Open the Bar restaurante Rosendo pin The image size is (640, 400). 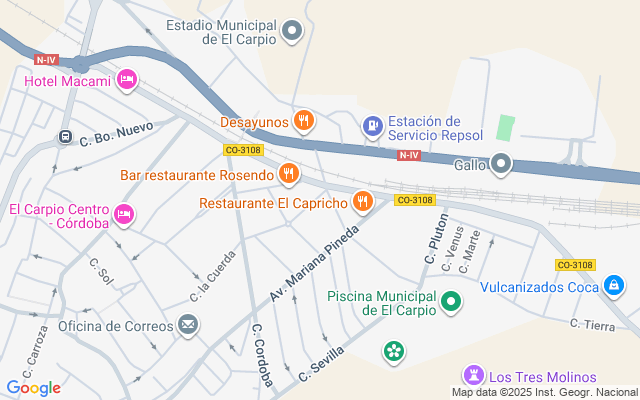(289, 175)
